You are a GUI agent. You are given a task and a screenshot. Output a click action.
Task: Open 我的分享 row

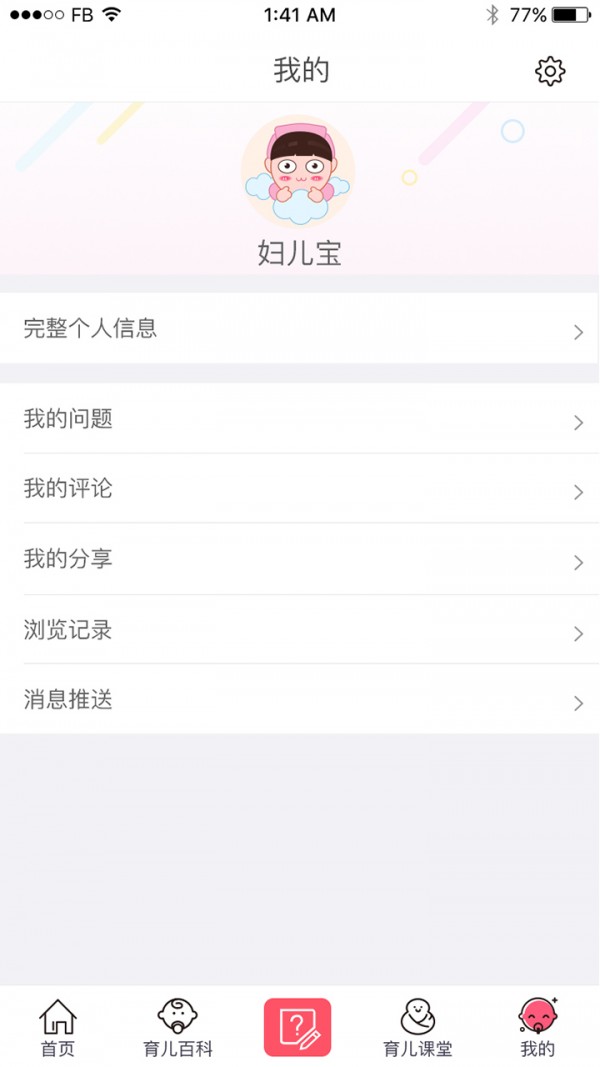[x=300, y=559]
